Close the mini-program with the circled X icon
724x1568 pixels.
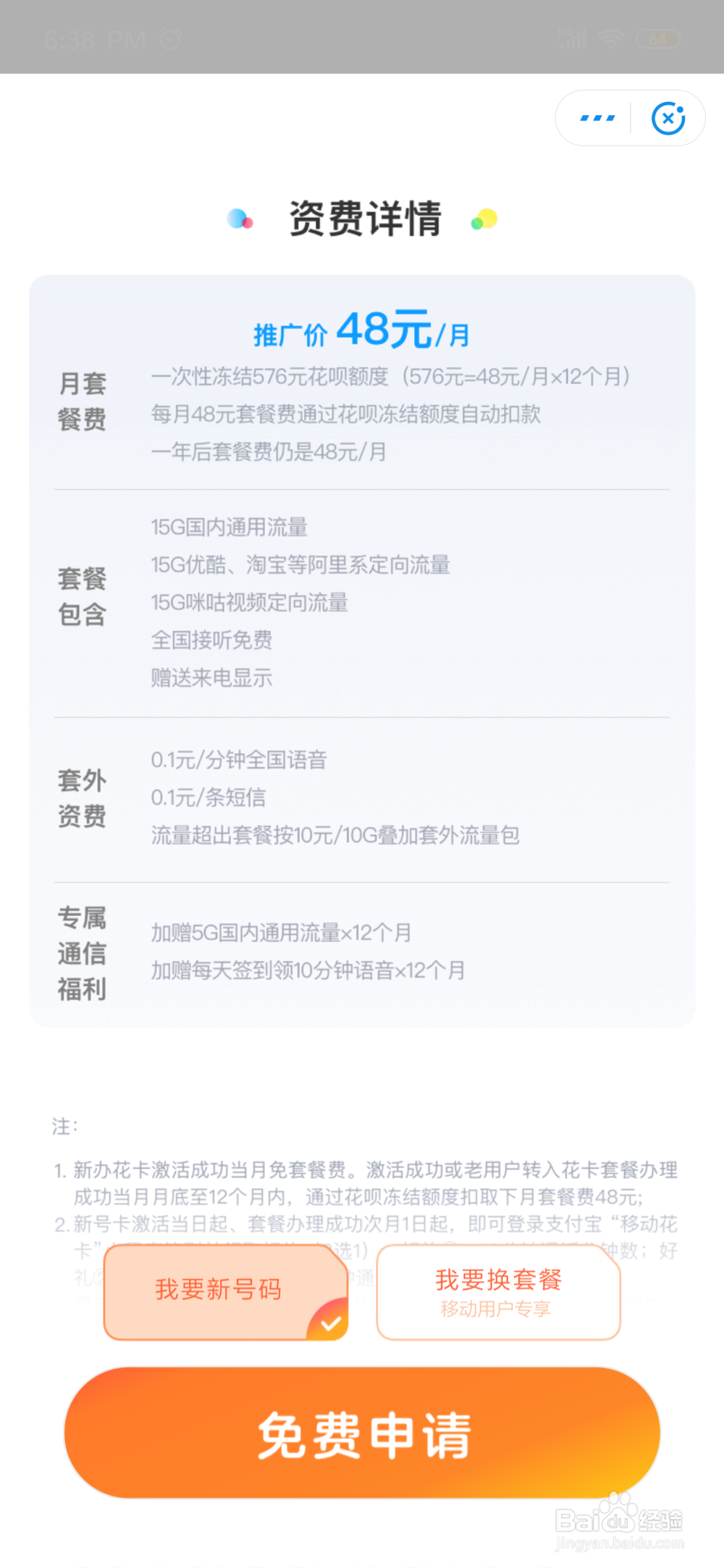(x=668, y=118)
